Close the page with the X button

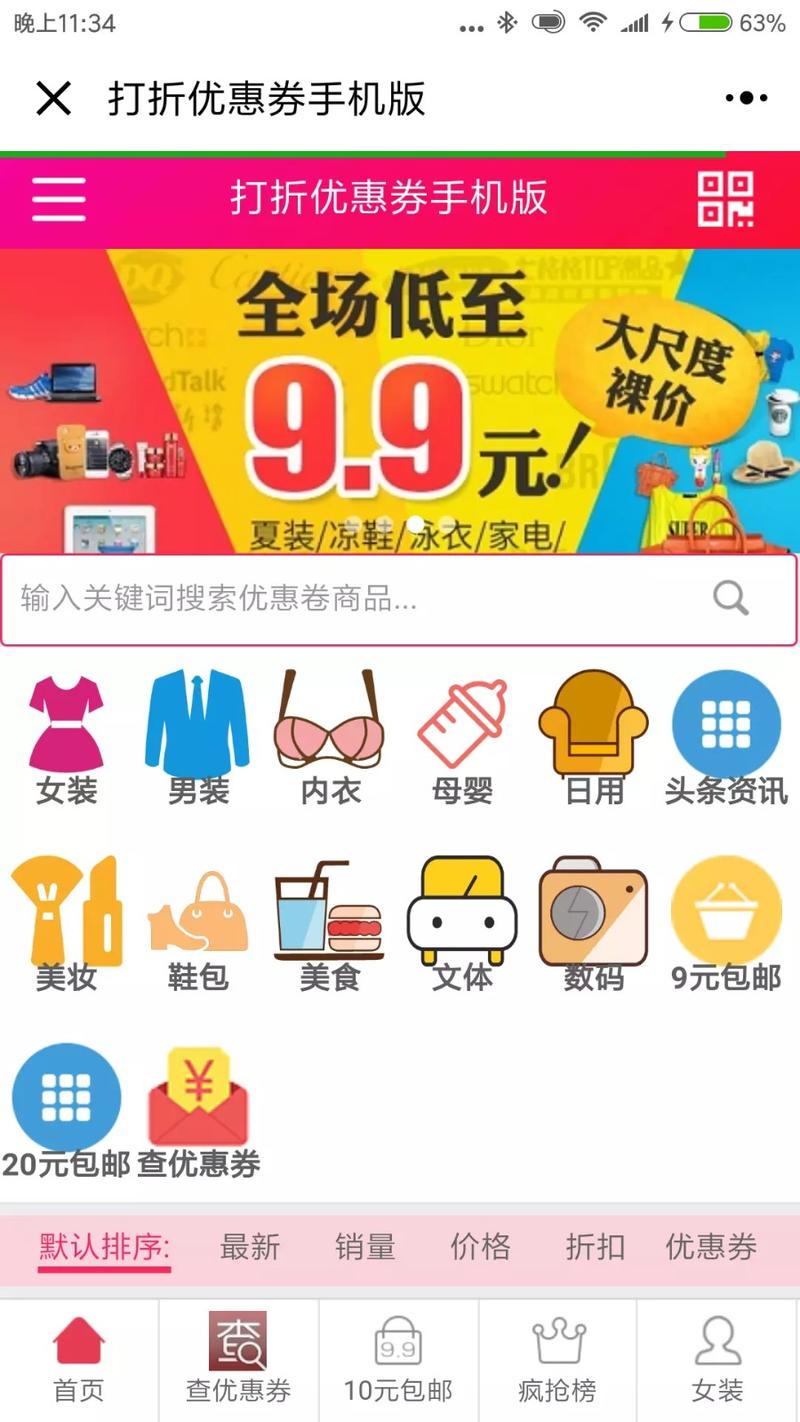click(x=53, y=99)
